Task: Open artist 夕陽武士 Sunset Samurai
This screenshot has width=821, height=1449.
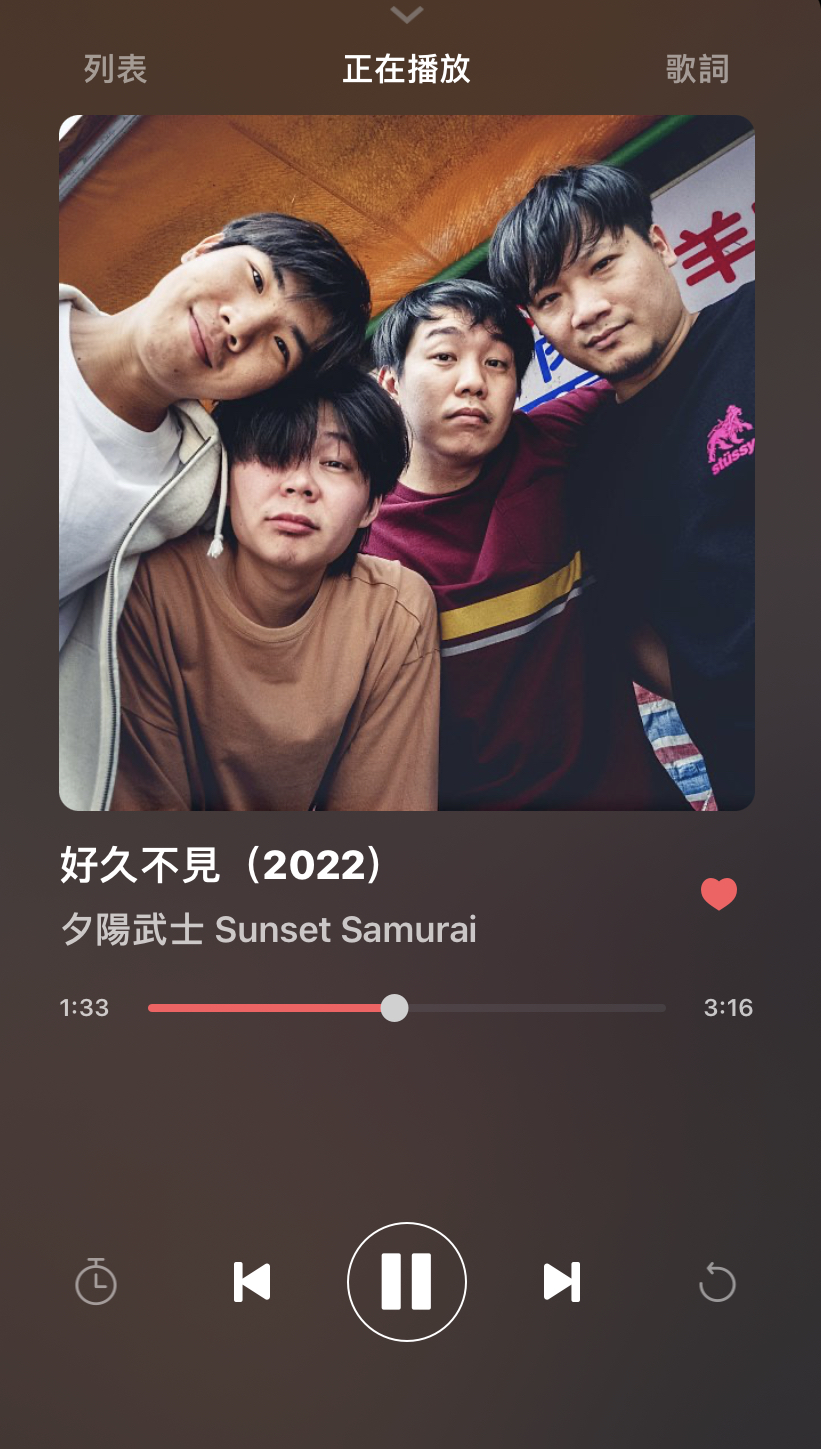Action: pos(268,930)
